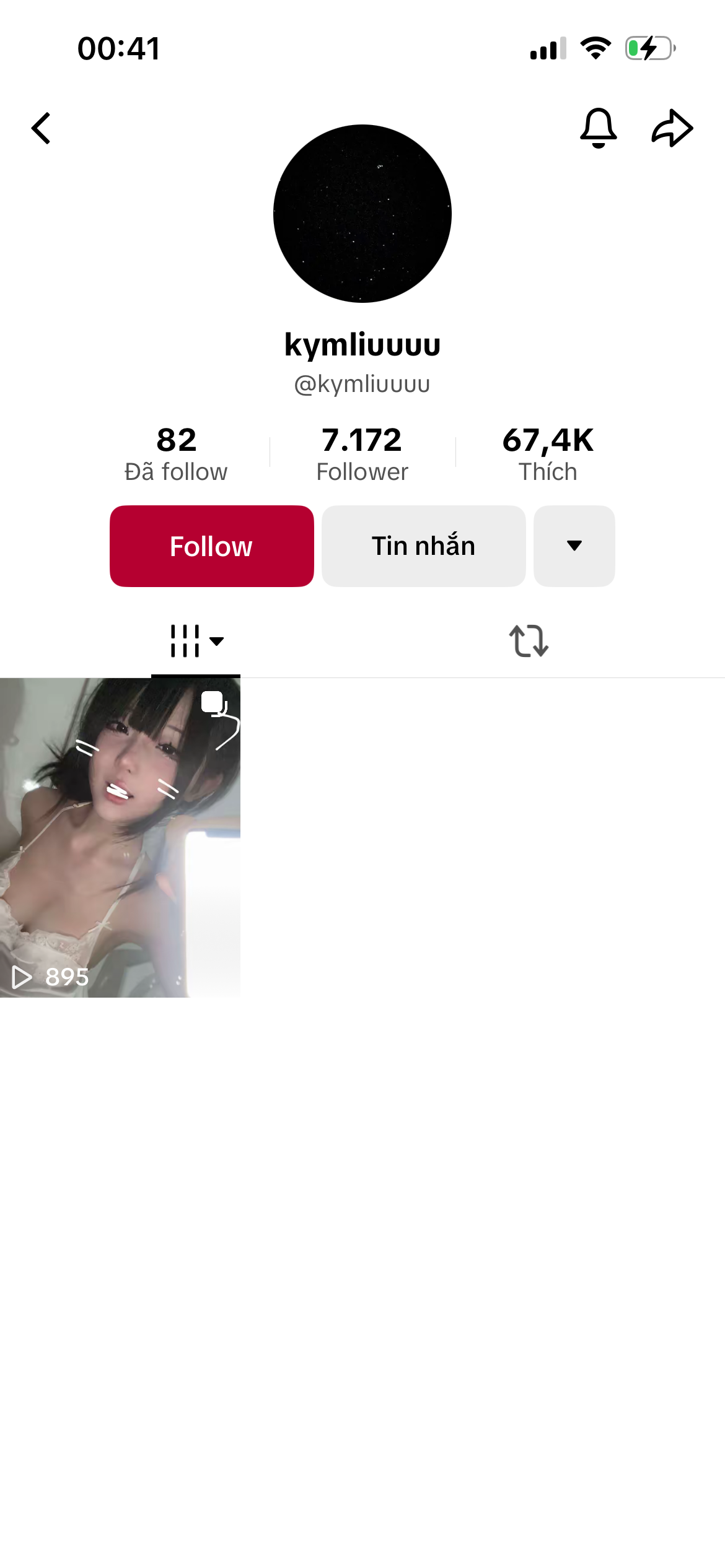The height and width of the screenshot is (1568, 725).
Task: Select the videos grid tab
Action: tap(196, 641)
